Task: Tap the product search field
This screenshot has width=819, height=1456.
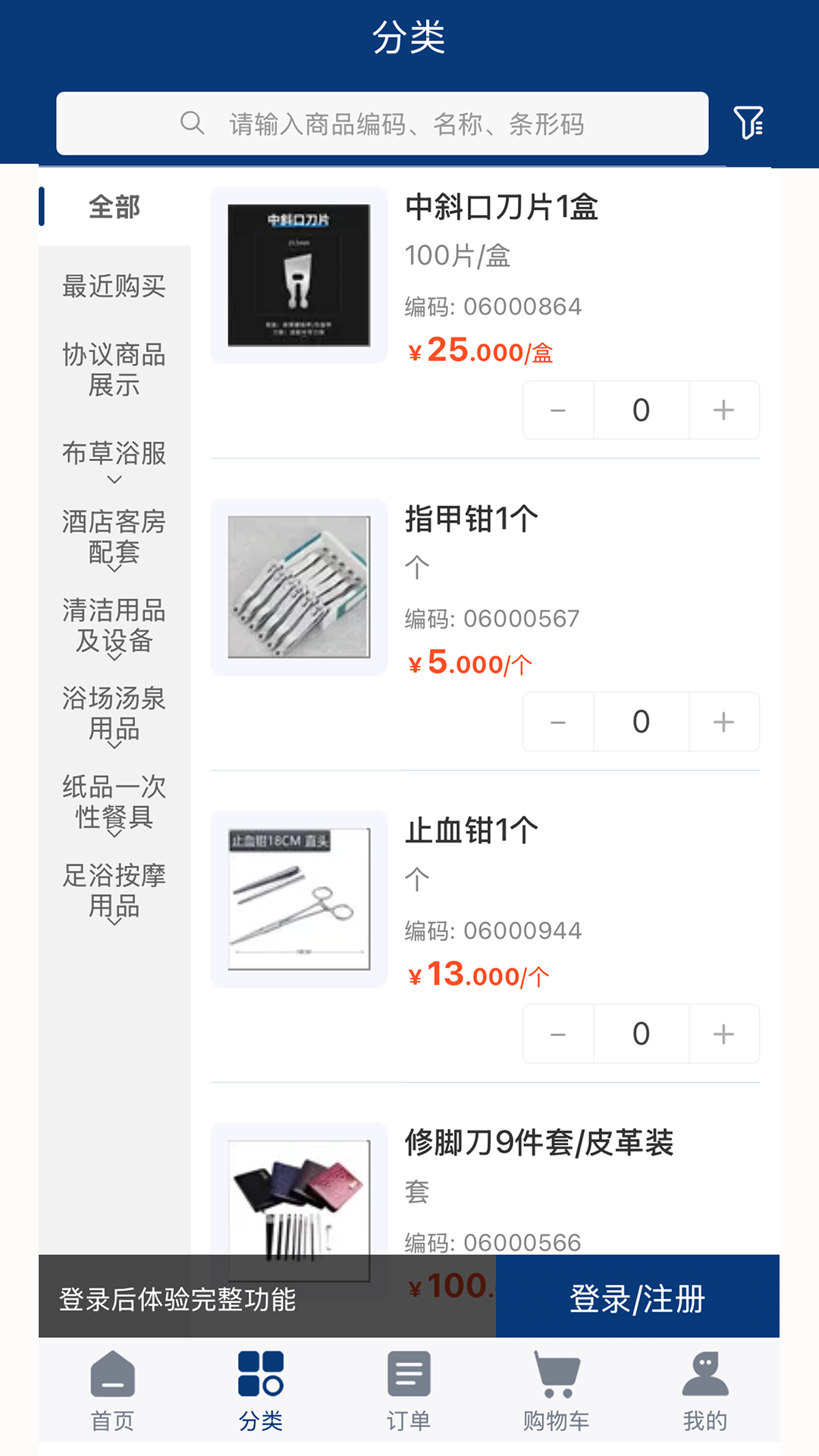Action: 382,124
